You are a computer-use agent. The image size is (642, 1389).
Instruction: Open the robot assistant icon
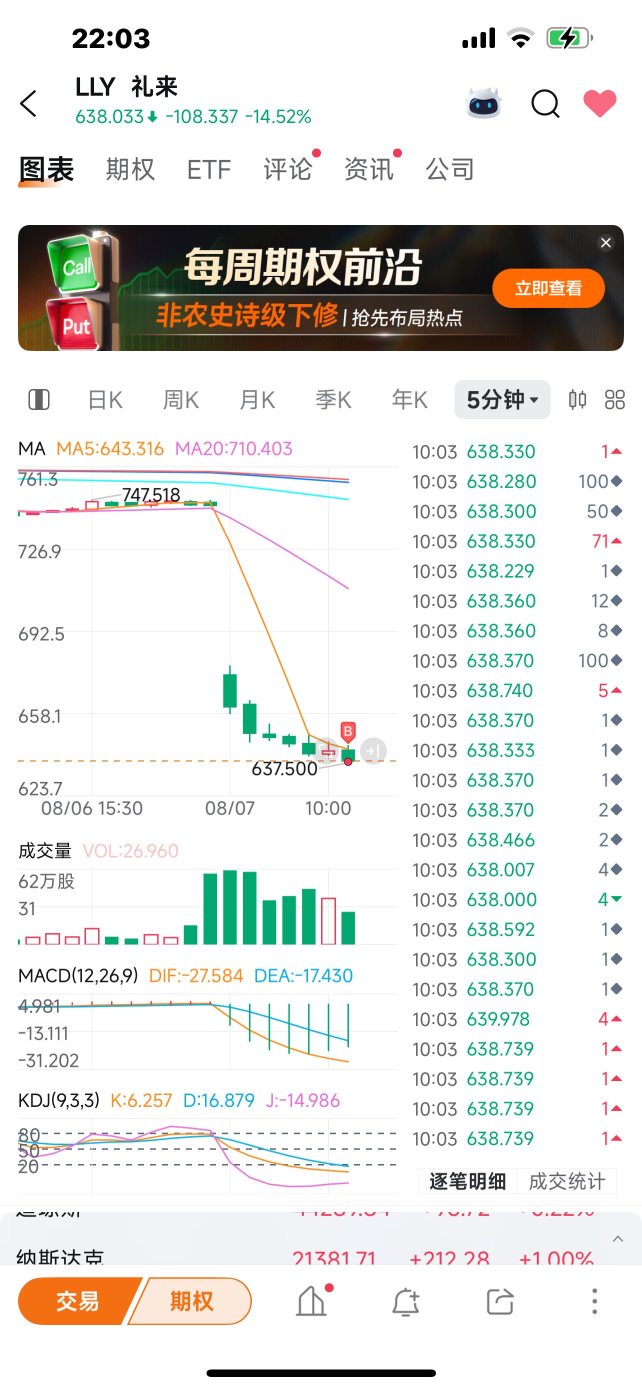point(484,103)
